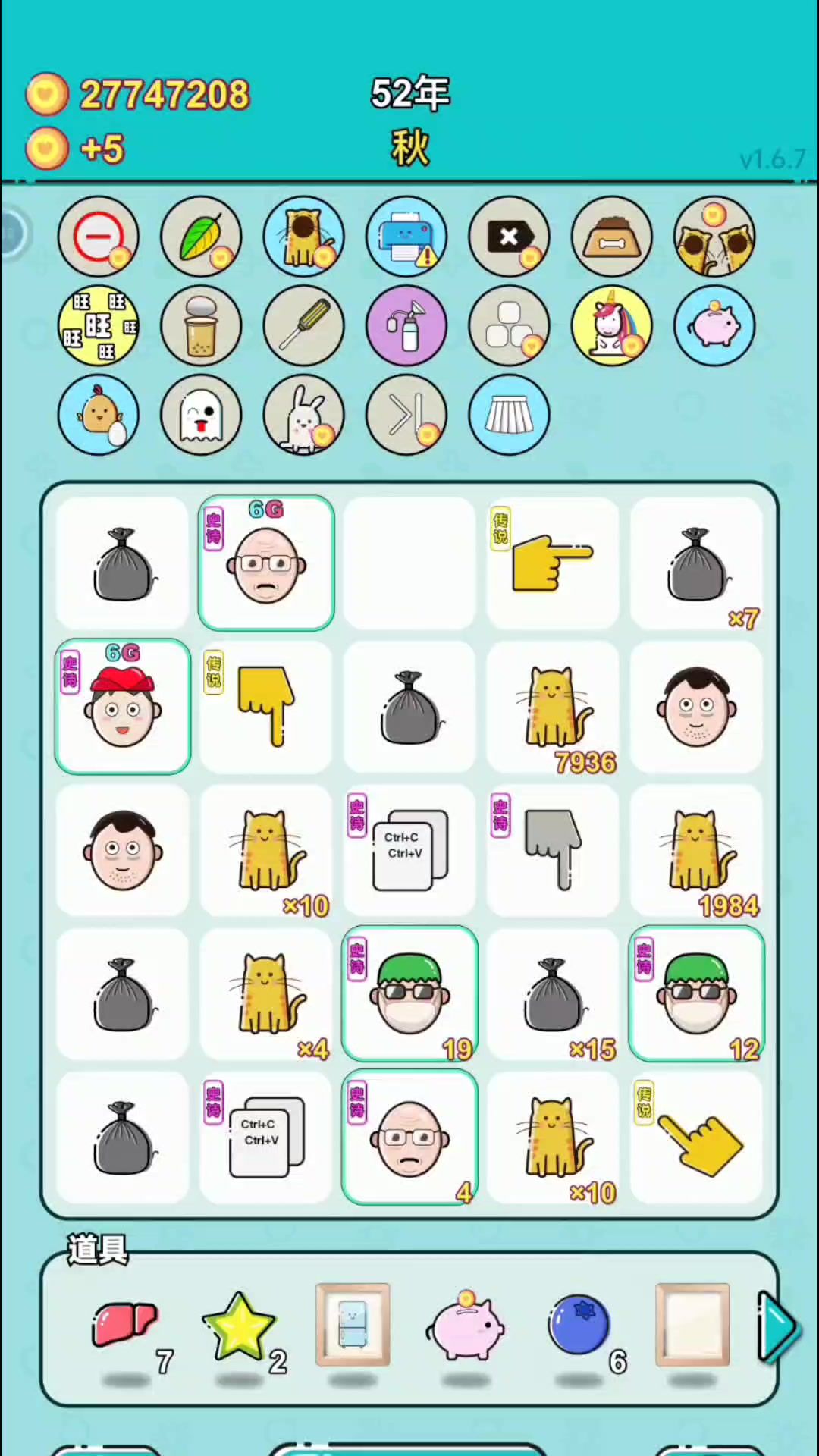Tap the chick with egg icon
The width and height of the screenshot is (819, 1456).
(x=99, y=415)
